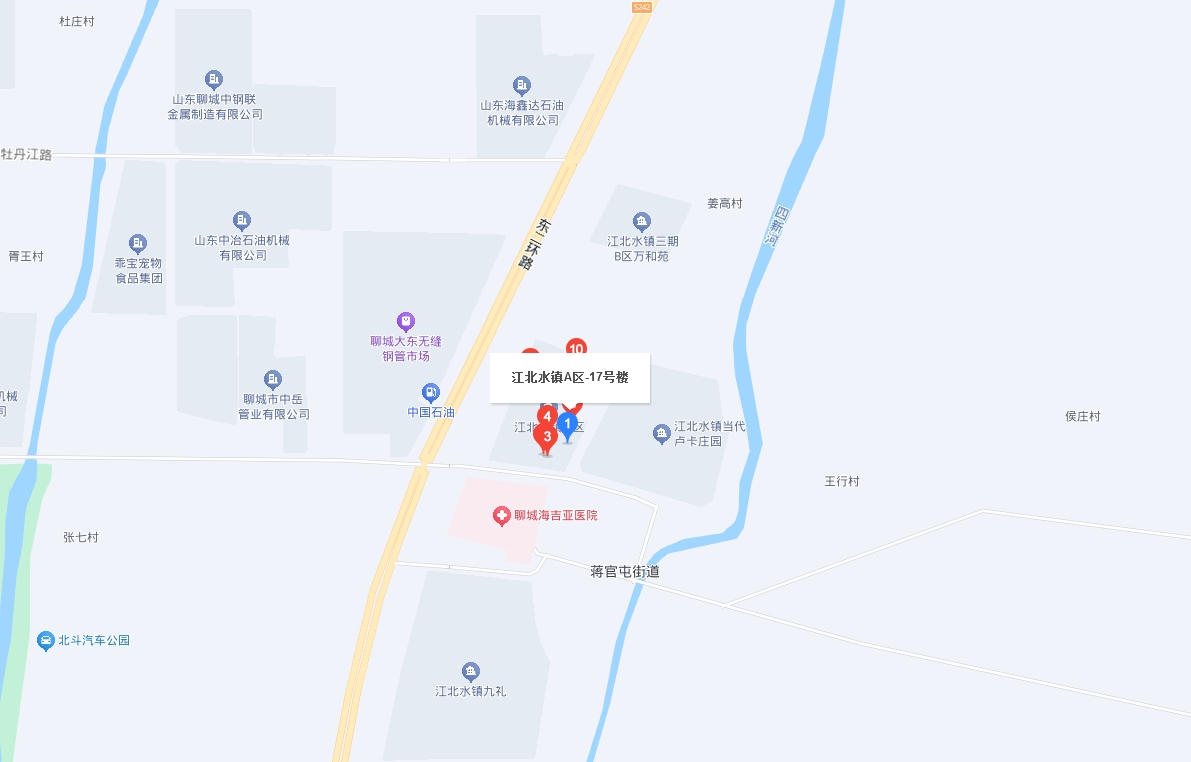Open 江北水镇三期B区万和苑 place marker
Image resolution: width=1191 pixels, height=762 pixels.
(642, 222)
